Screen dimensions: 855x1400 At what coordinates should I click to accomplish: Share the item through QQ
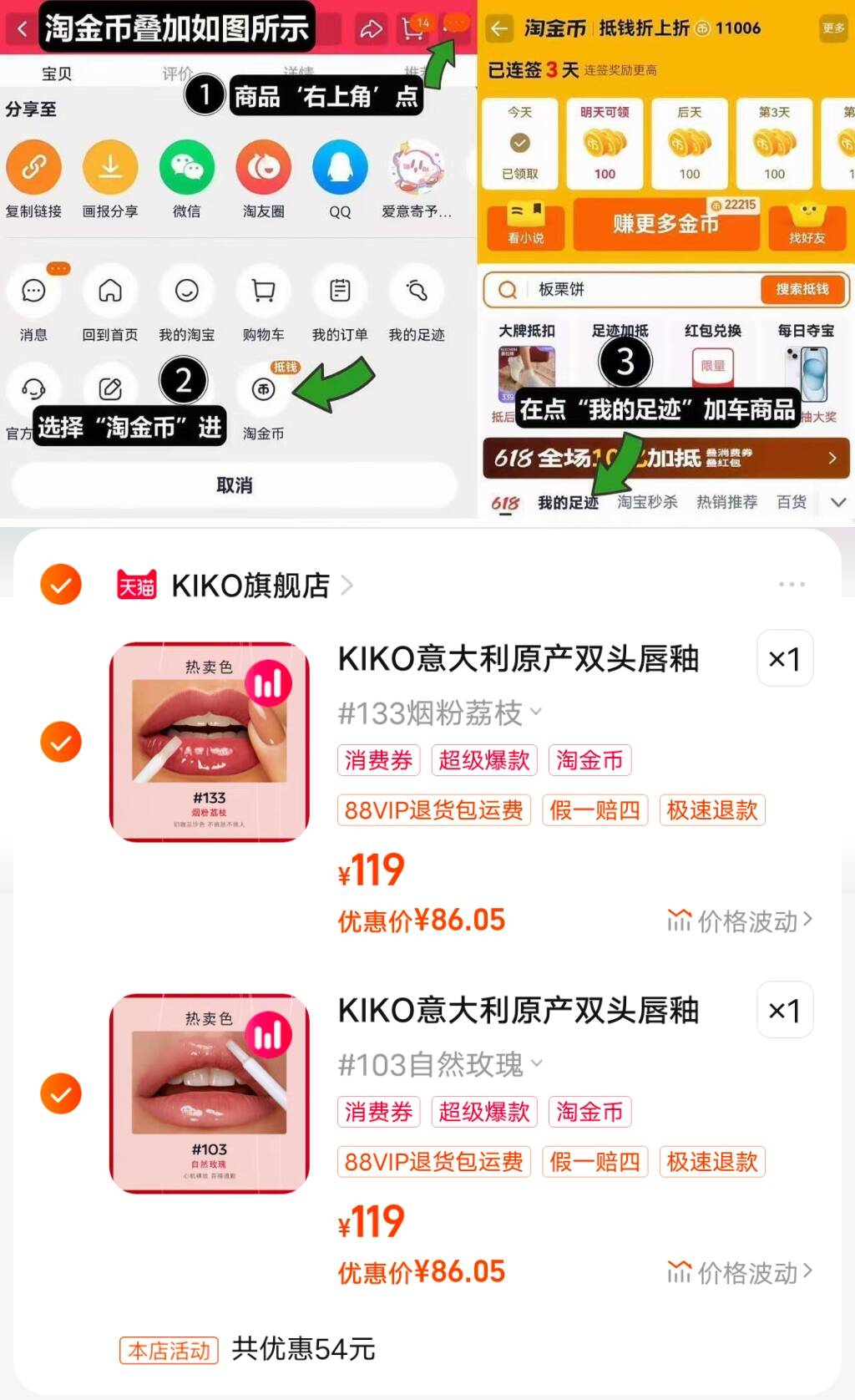click(338, 168)
